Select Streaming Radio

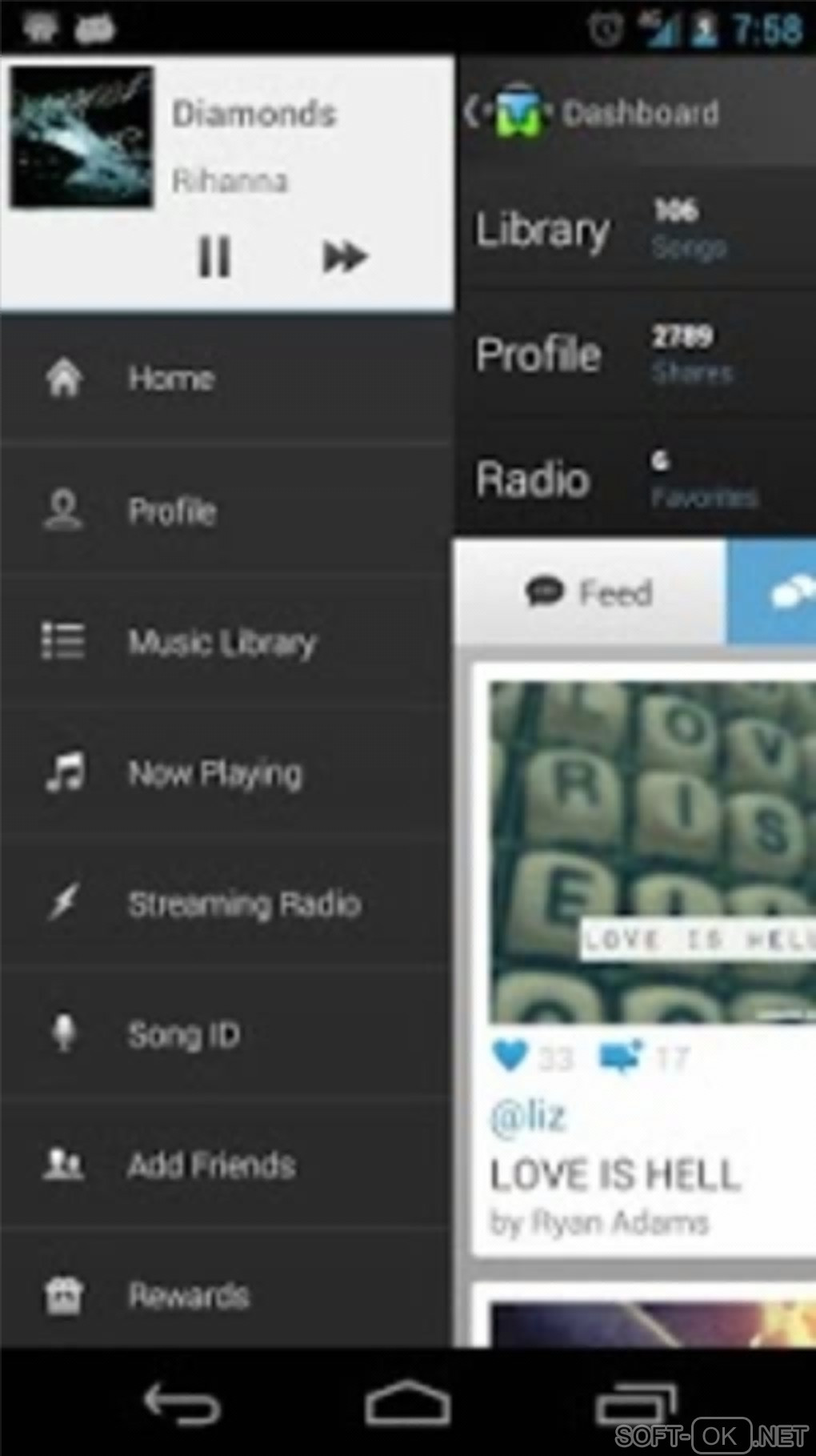[244, 904]
